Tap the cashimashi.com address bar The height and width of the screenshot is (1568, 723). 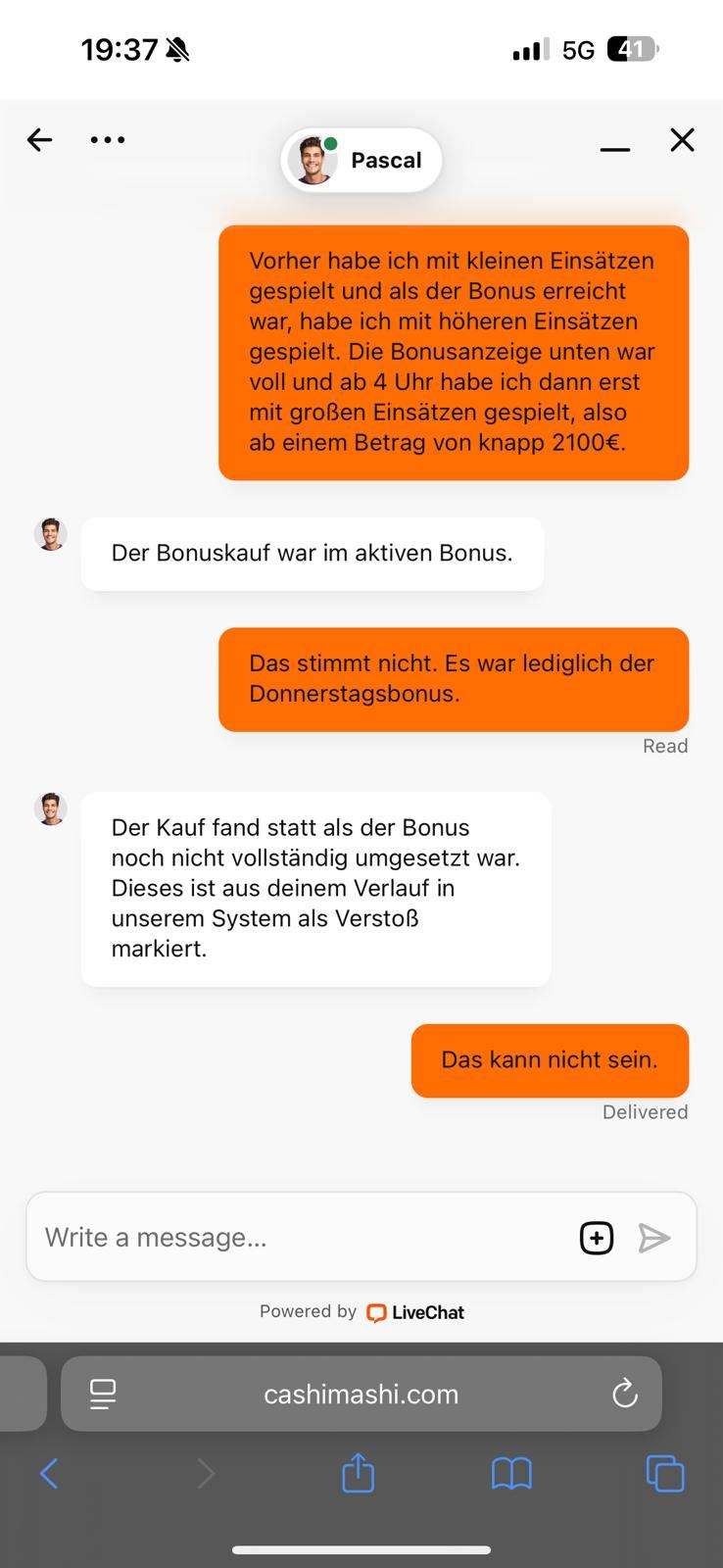[x=361, y=1394]
